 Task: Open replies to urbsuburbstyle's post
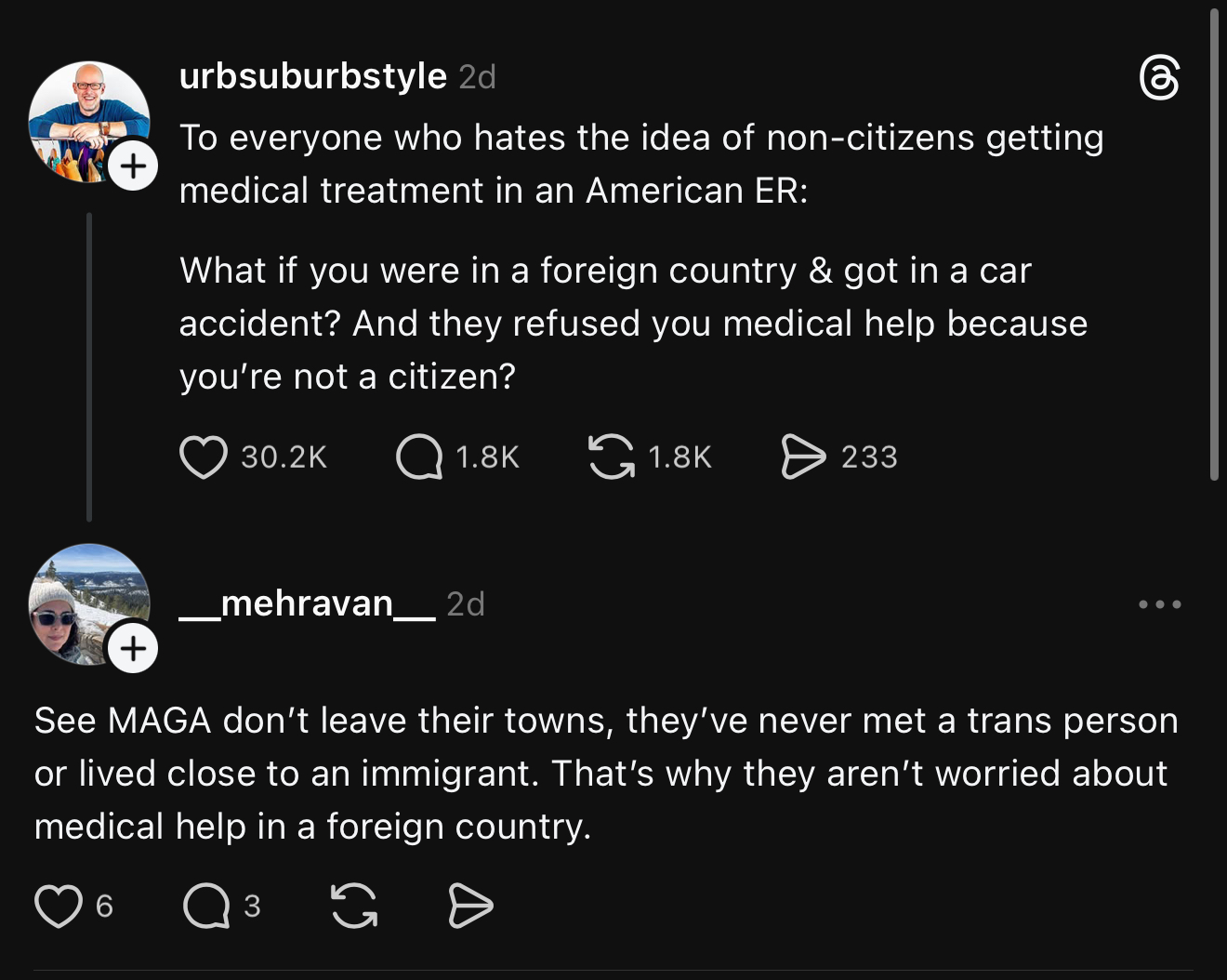[x=419, y=457]
